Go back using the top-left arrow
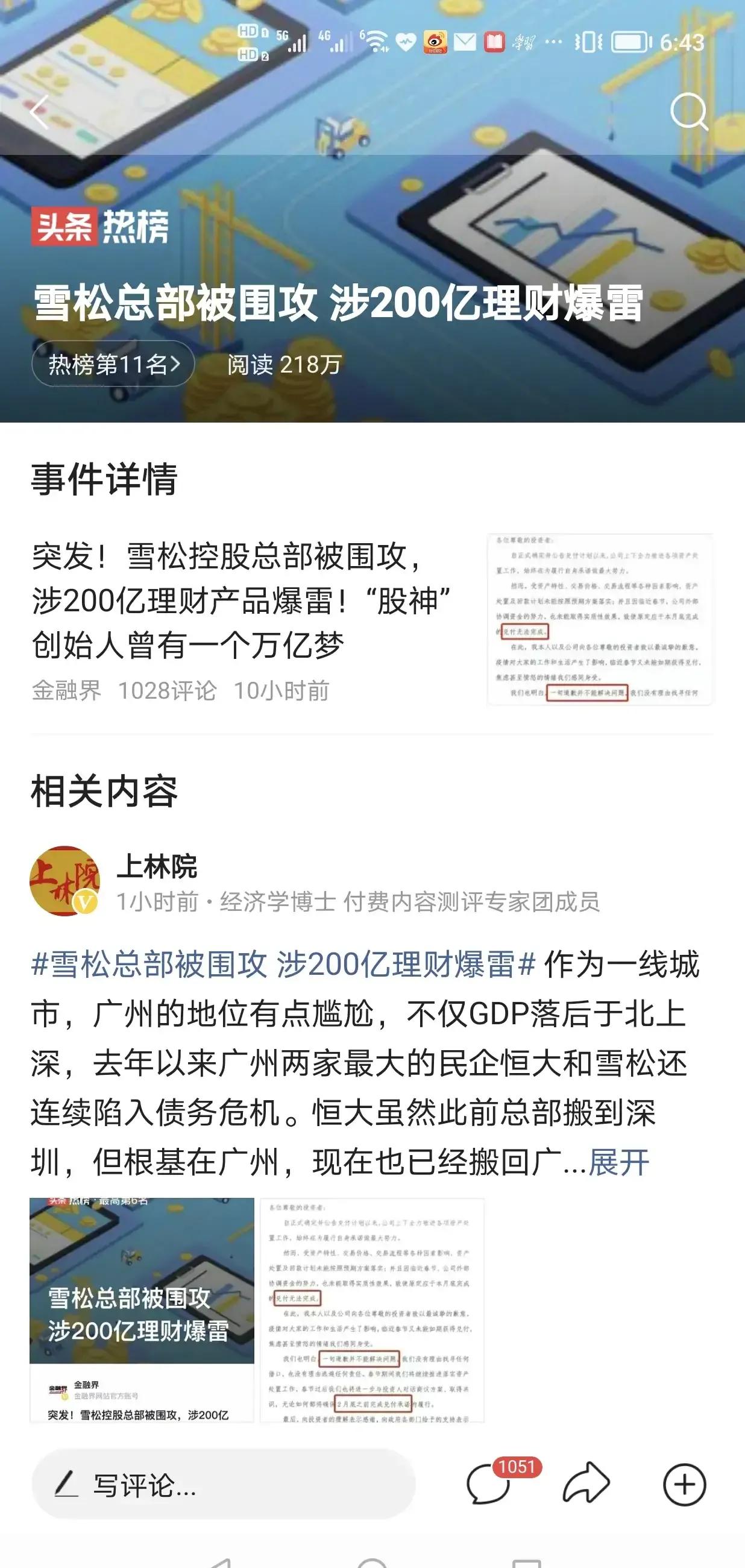Viewport: 745px width, 1568px height. tap(40, 112)
